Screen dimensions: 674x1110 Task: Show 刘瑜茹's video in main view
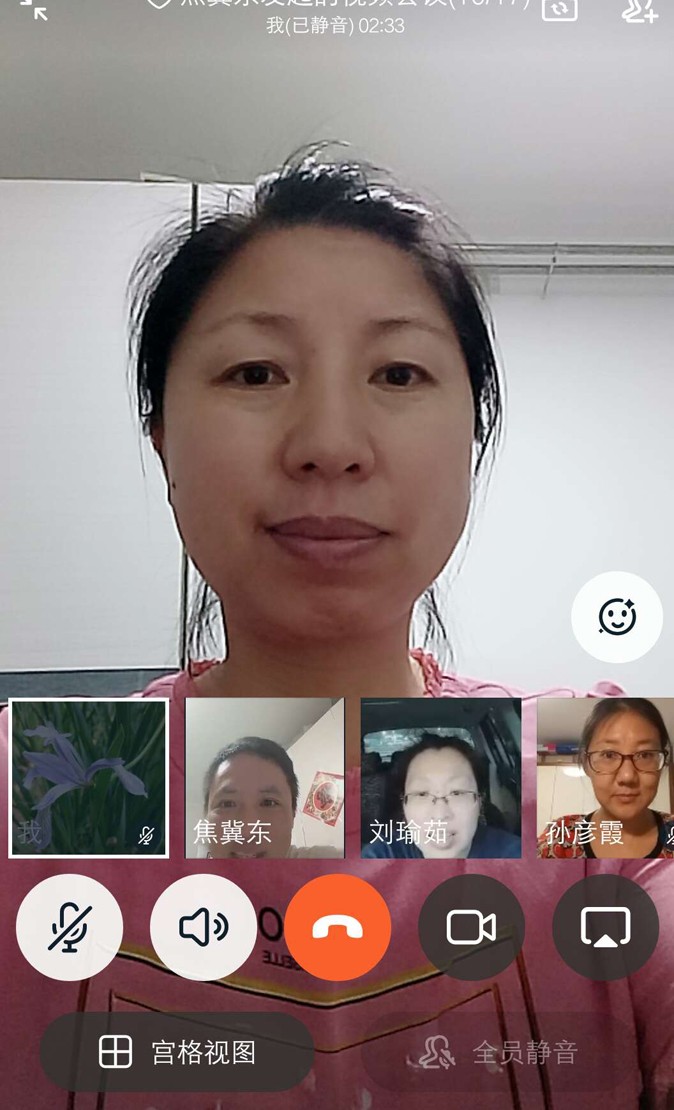(x=441, y=778)
